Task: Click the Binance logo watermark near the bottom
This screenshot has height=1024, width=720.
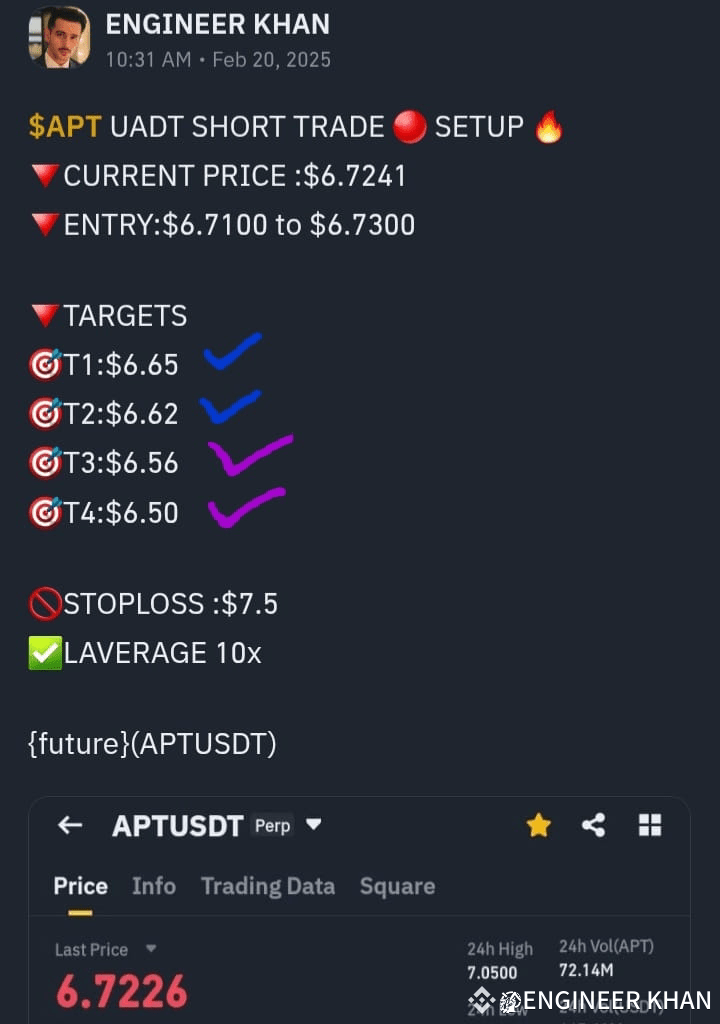Action: click(x=481, y=999)
